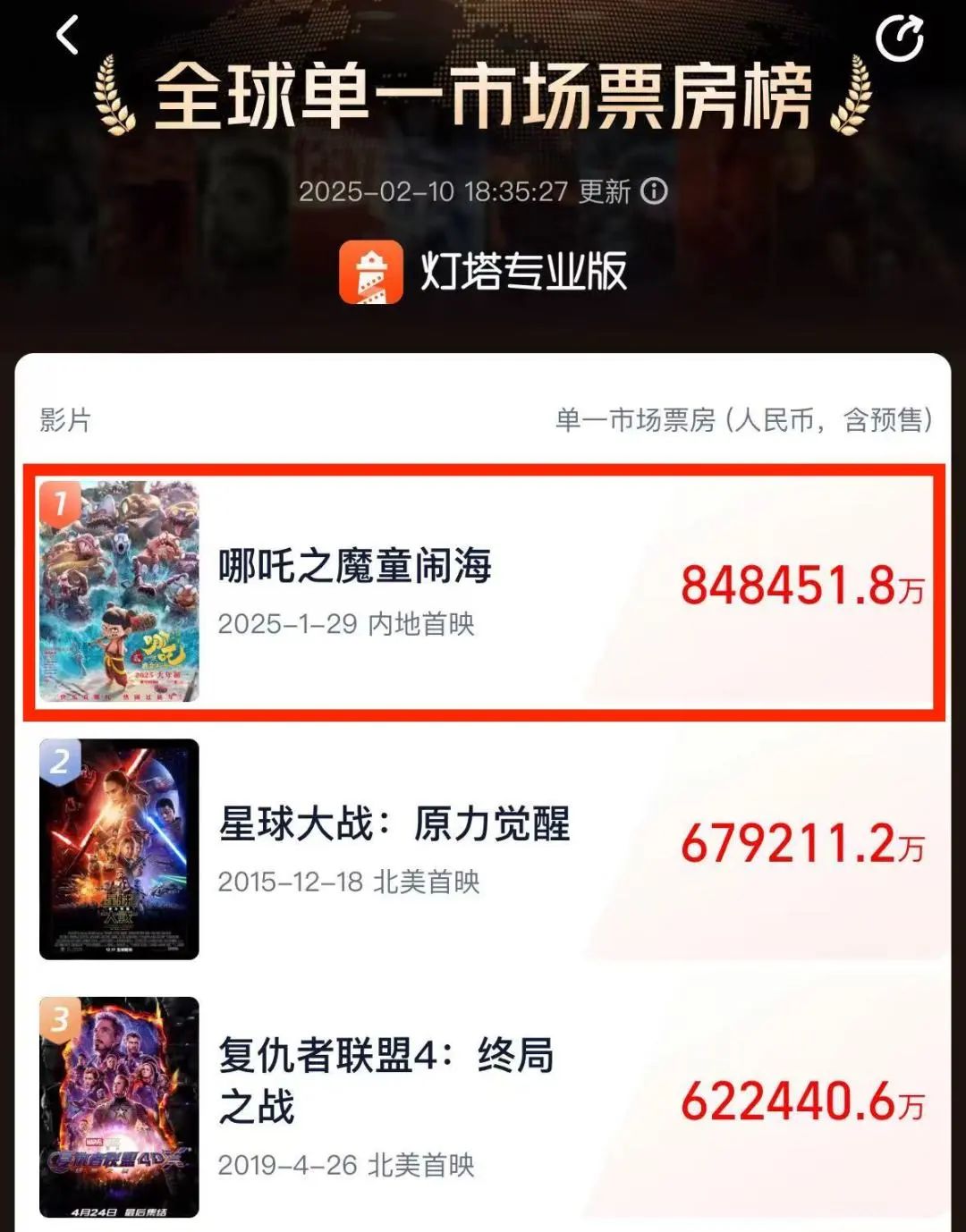Share the box office ranking
The height and width of the screenshot is (1232, 966).
pyautogui.click(x=898, y=38)
